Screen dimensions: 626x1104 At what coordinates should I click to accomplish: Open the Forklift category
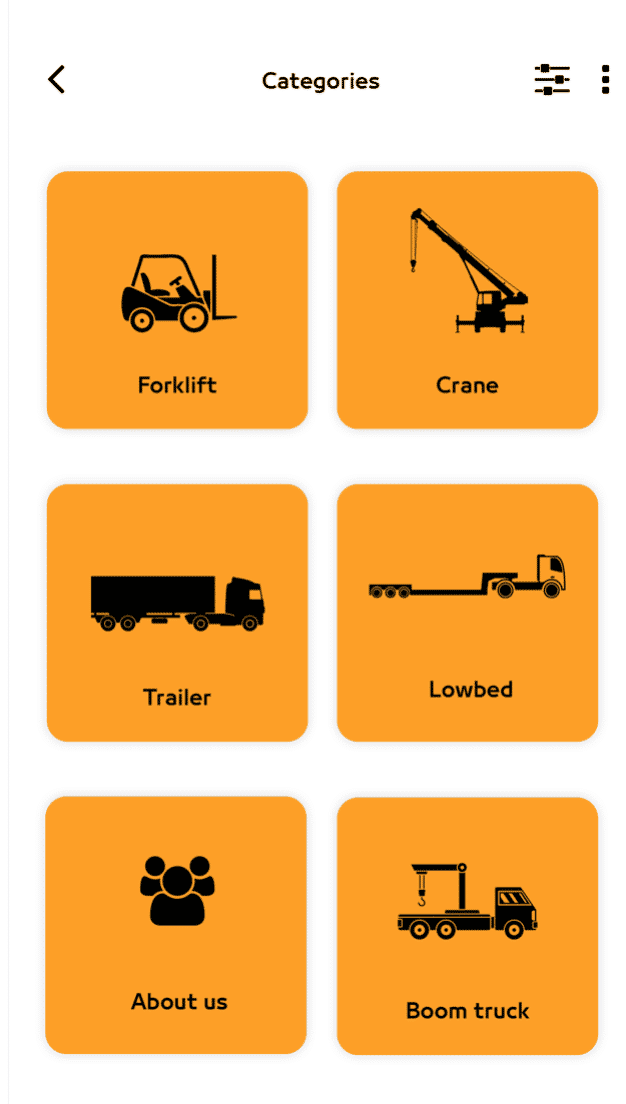tap(177, 300)
